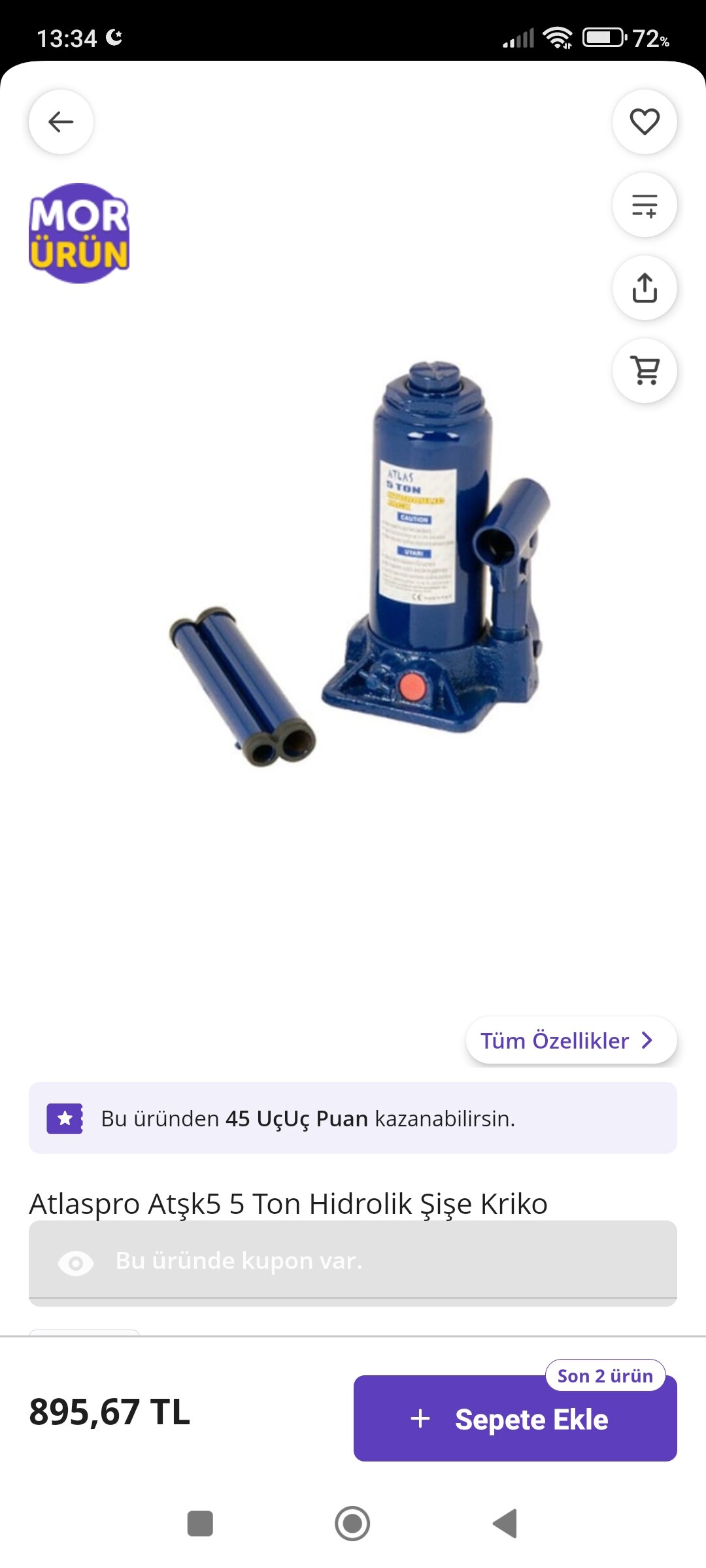The width and height of the screenshot is (706, 1568).
Task: Open recent apps from navigation bar
Action: [200, 1524]
